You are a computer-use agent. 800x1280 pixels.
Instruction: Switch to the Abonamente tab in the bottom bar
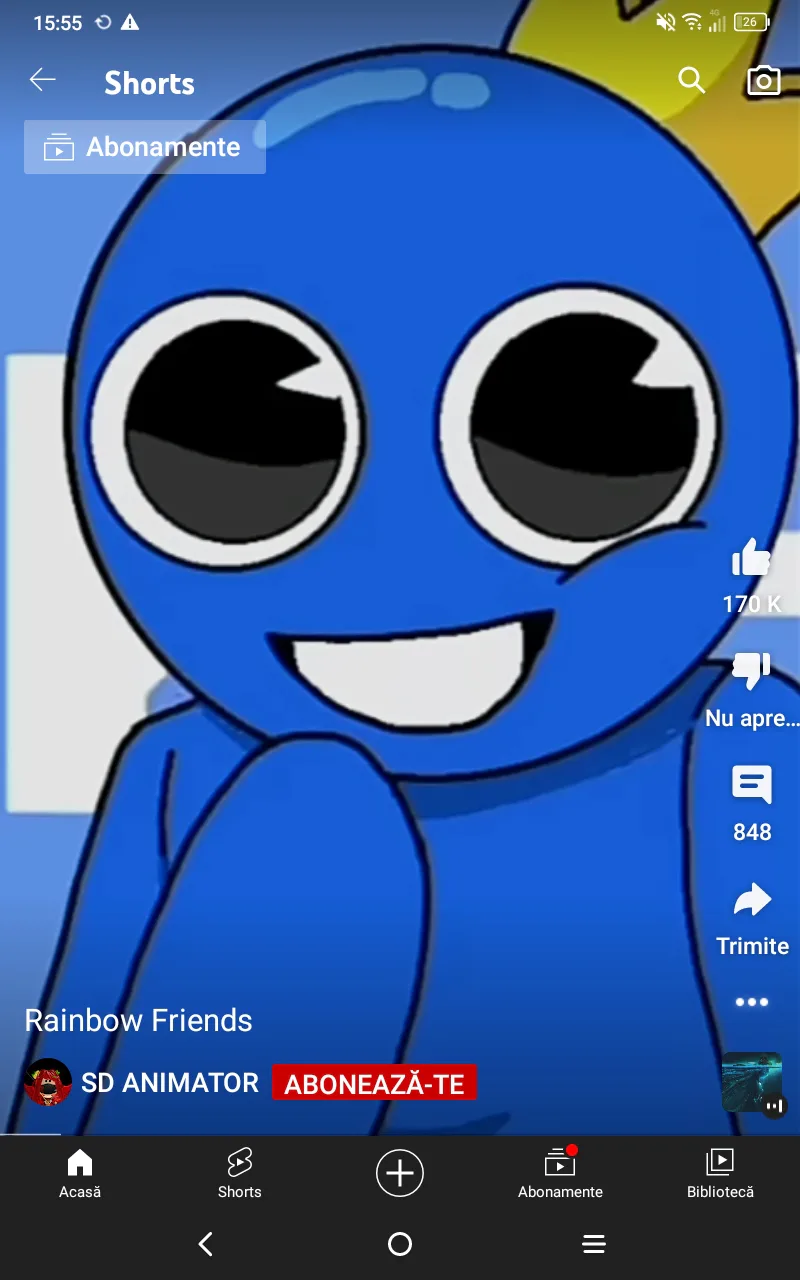[x=560, y=1173]
